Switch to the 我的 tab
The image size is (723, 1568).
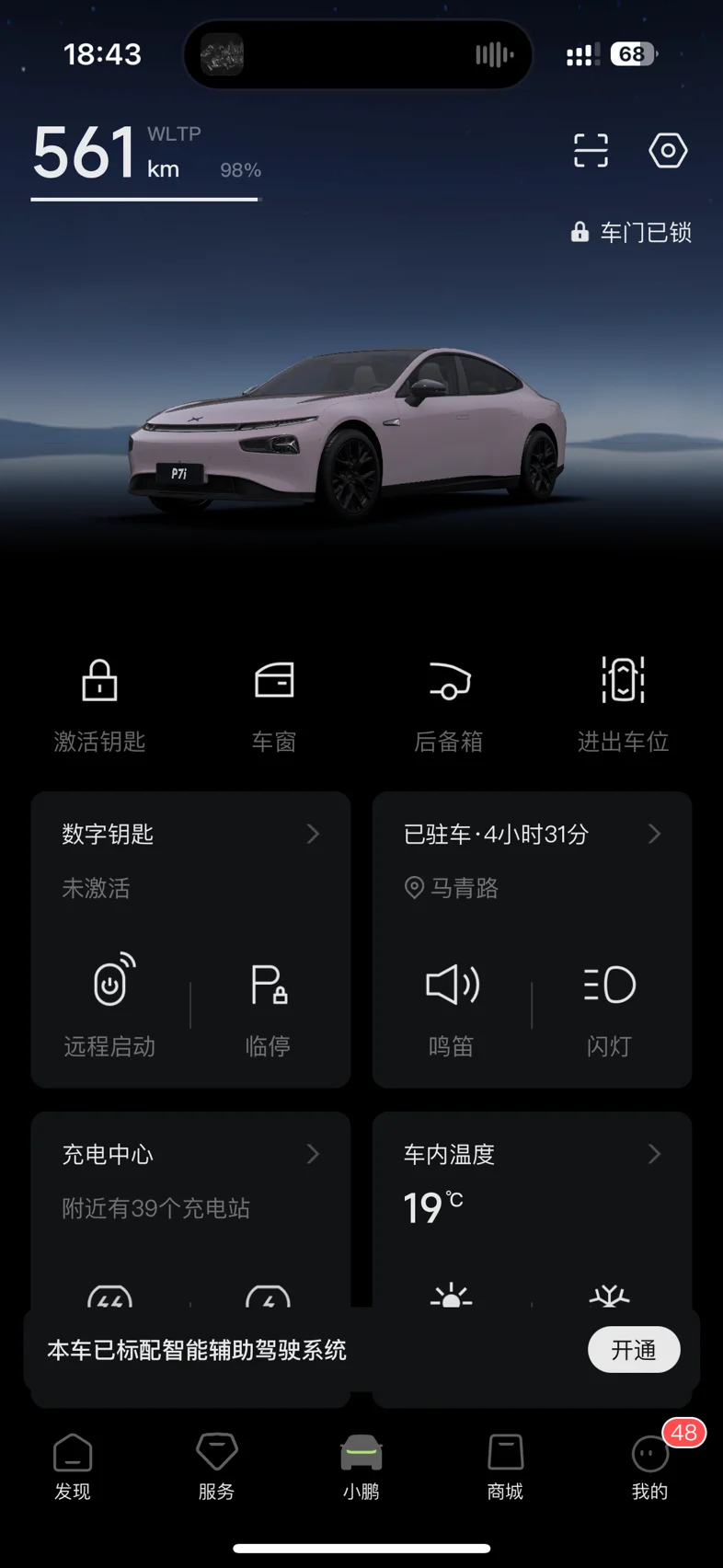click(x=650, y=1468)
